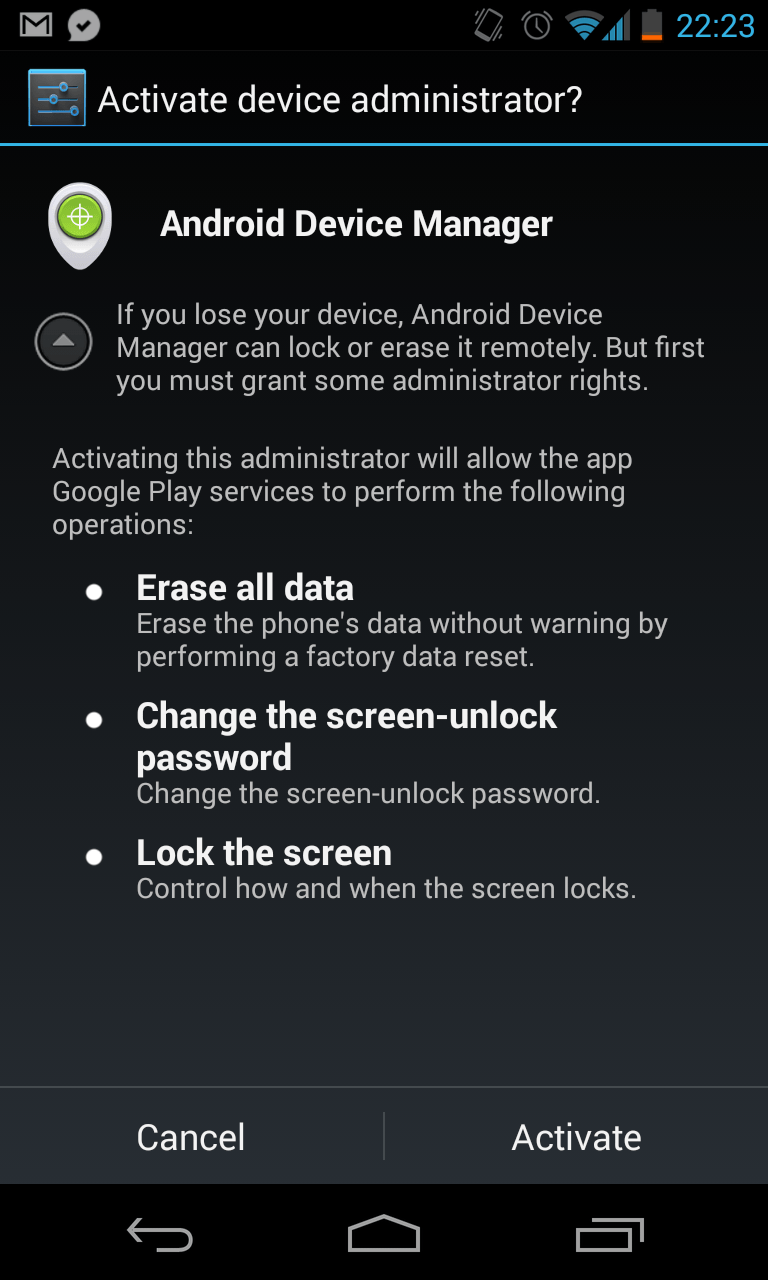Cancel device administrator activation
The image size is (768, 1280).
point(191,1137)
